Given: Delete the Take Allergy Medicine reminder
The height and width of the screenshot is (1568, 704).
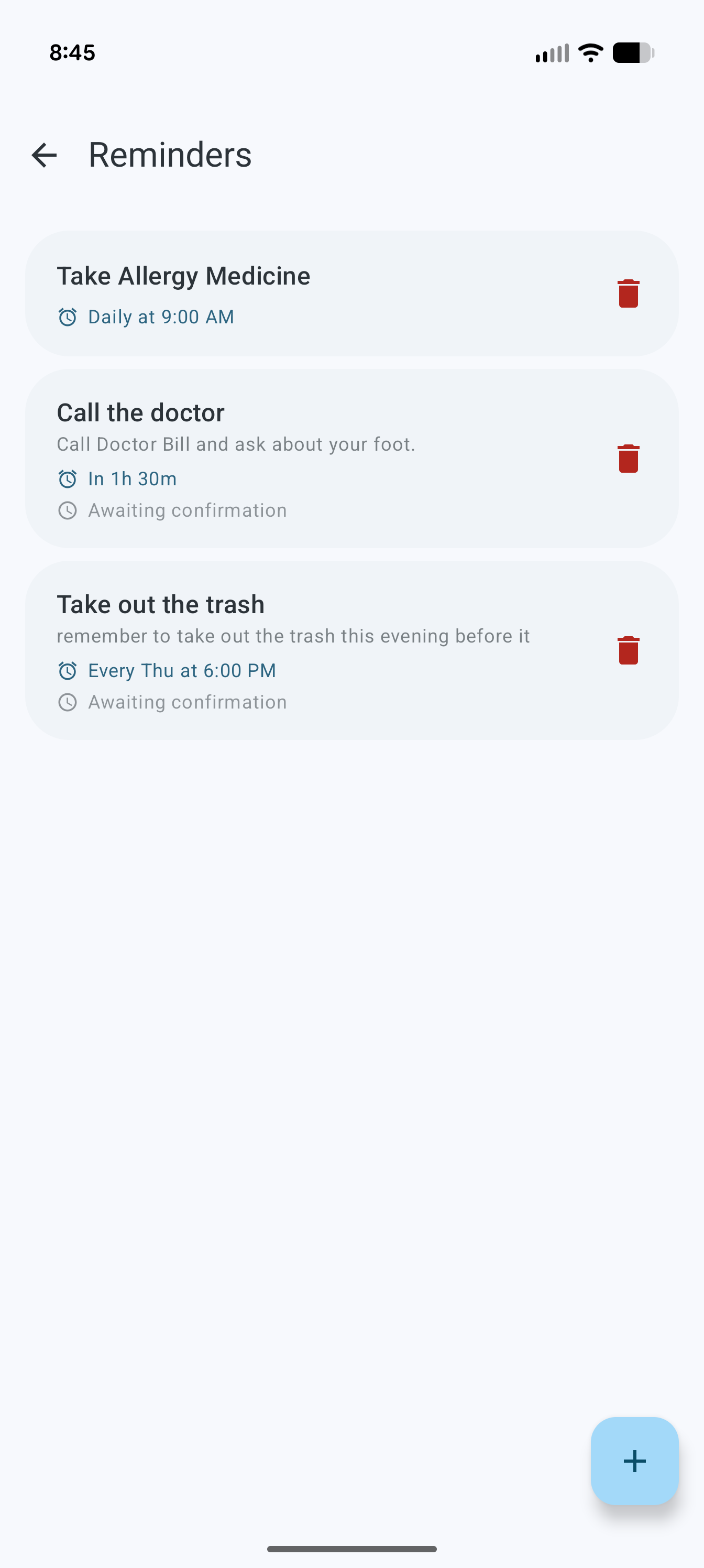Looking at the screenshot, I should (629, 293).
